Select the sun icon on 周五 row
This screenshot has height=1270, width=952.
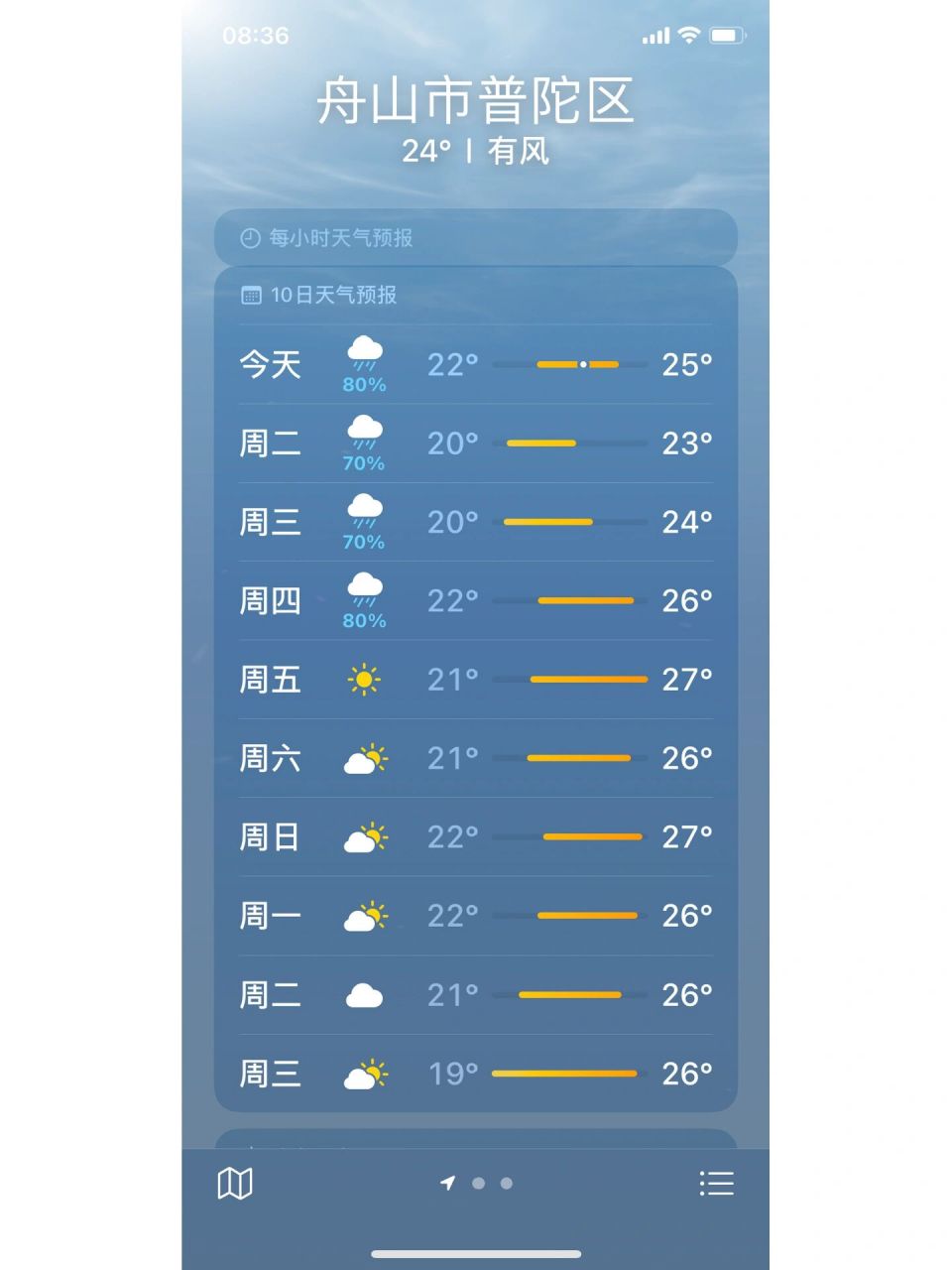364,679
